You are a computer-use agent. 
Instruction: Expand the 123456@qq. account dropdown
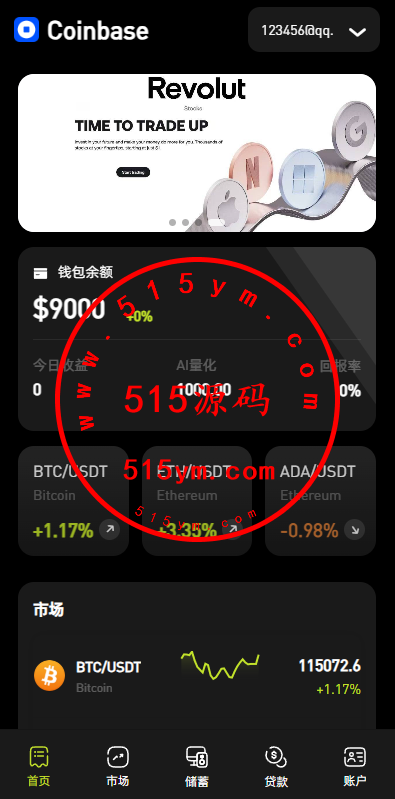point(314,30)
